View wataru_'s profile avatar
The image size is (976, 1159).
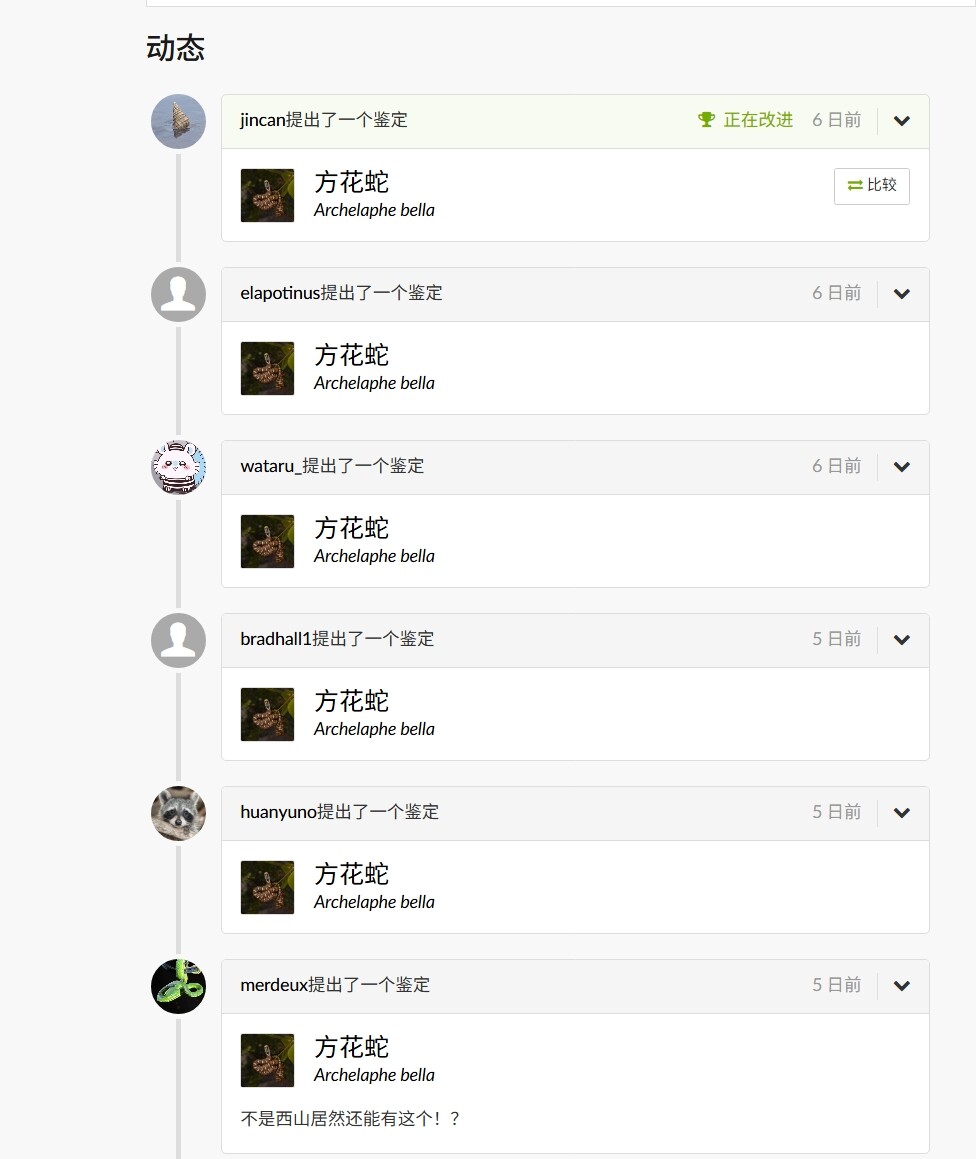point(178,467)
